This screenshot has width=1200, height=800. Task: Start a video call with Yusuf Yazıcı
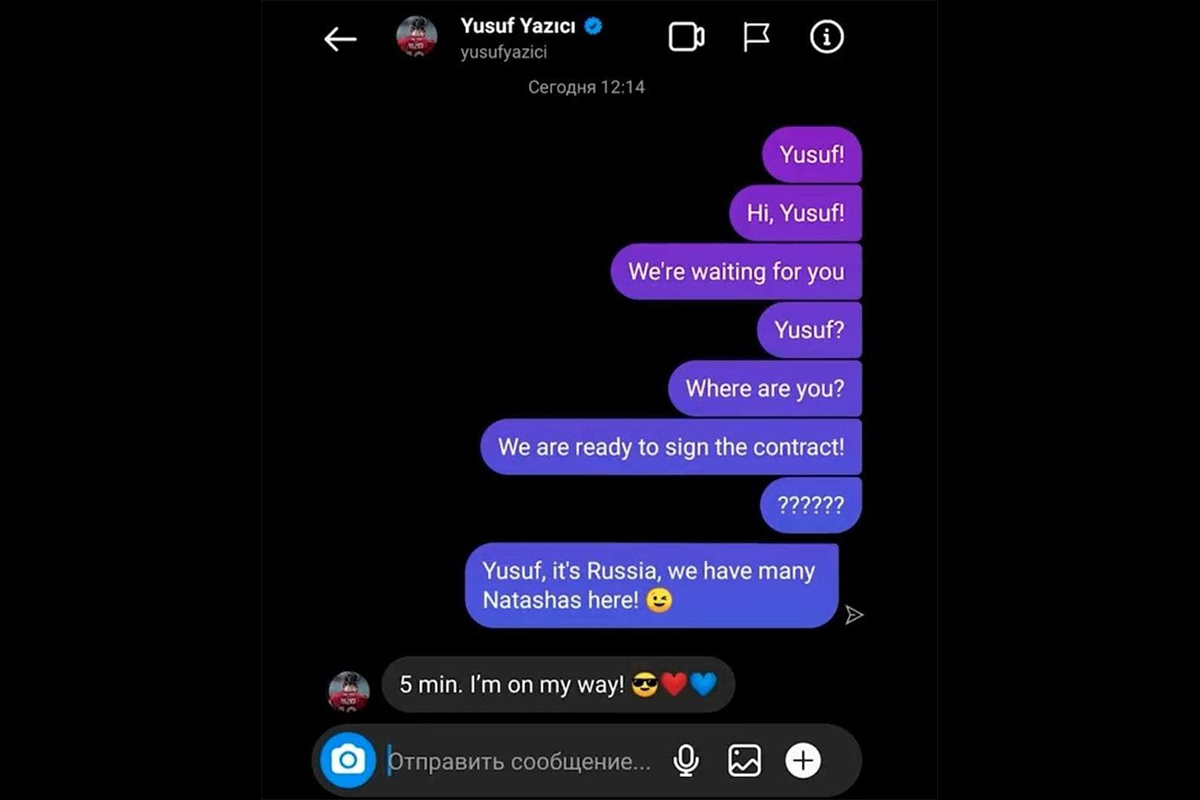pos(686,38)
